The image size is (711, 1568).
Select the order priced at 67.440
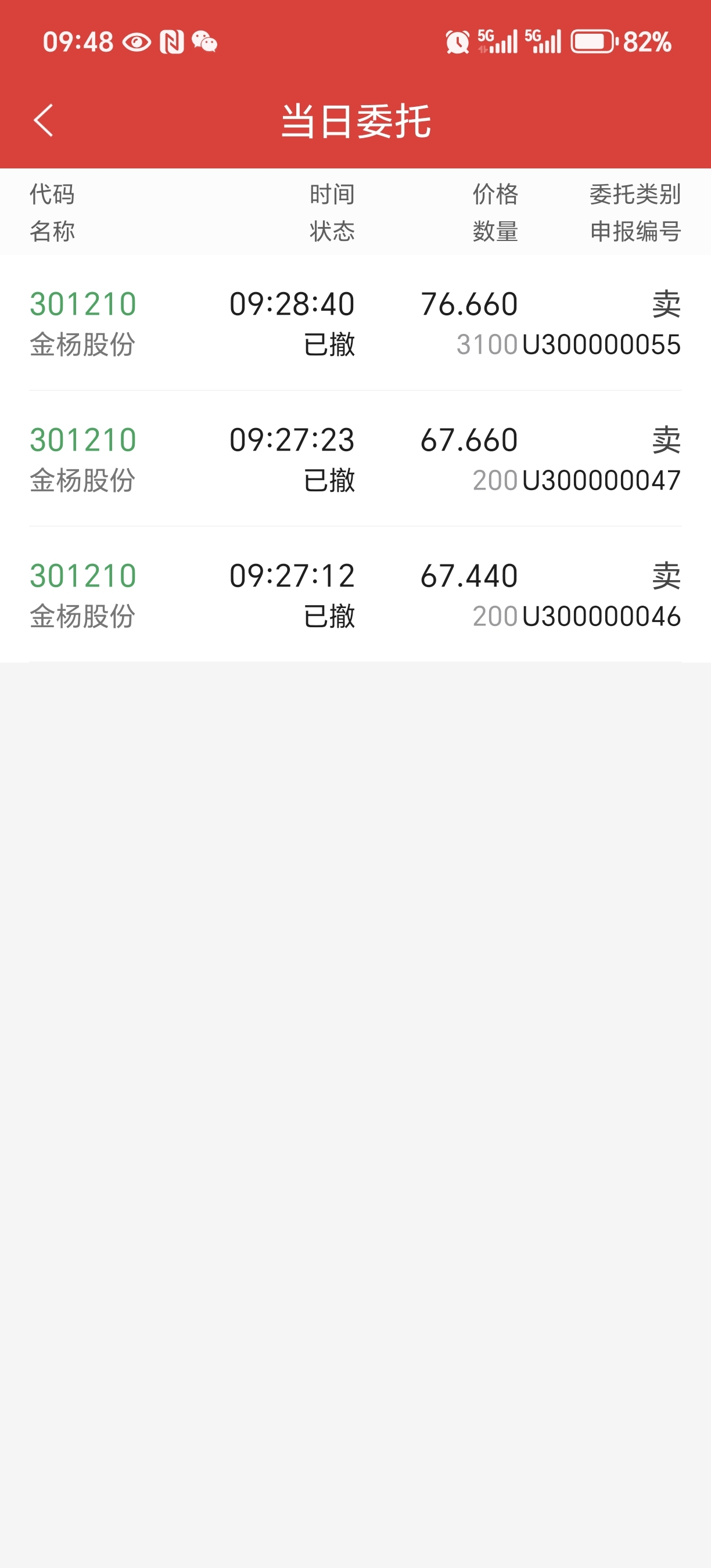point(355,595)
